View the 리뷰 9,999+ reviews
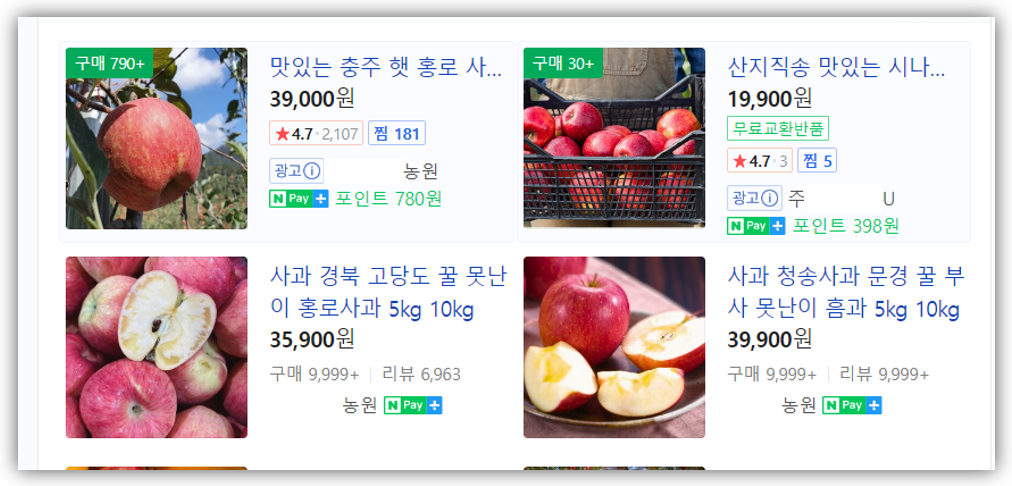The height and width of the screenshot is (486, 1012). coord(884,374)
